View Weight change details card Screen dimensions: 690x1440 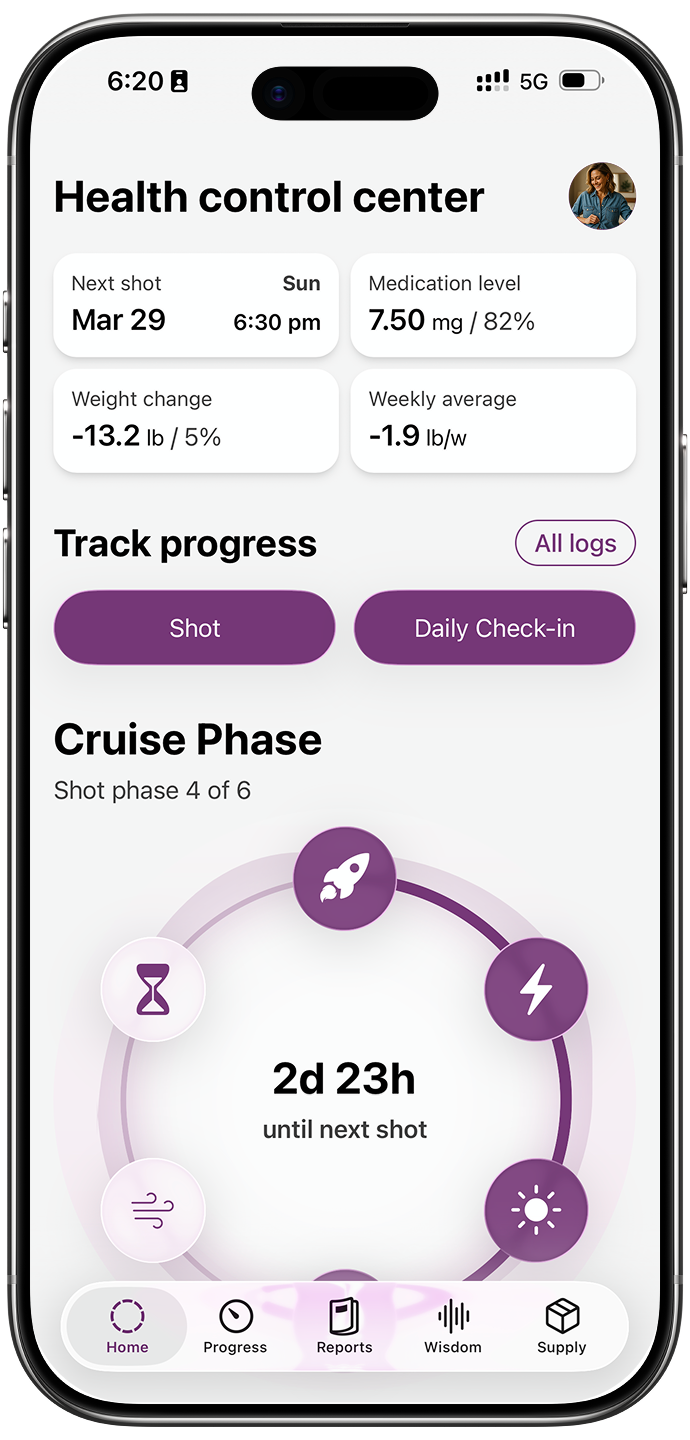coord(196,420)
